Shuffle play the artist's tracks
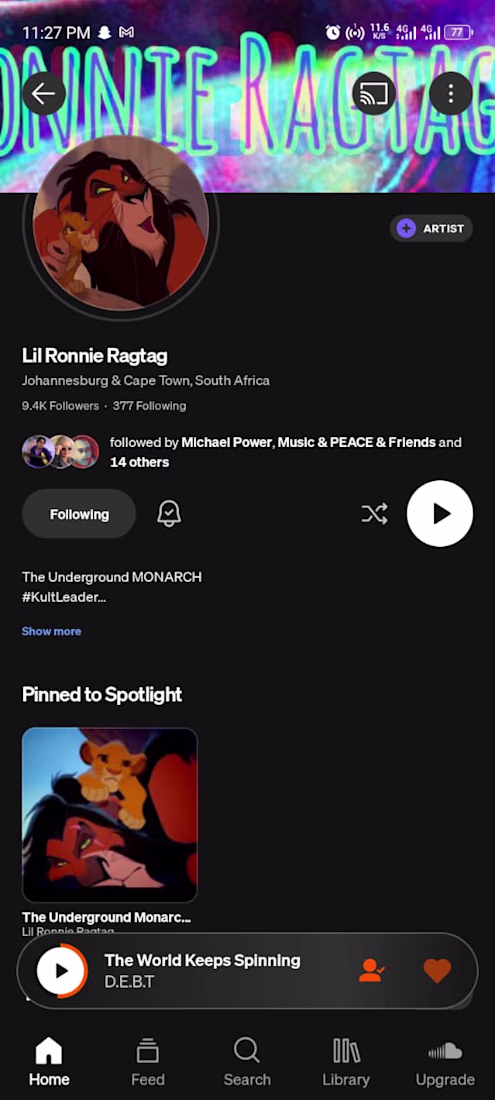This screenshot has width=495, height=1100. [x=374, y=514]
